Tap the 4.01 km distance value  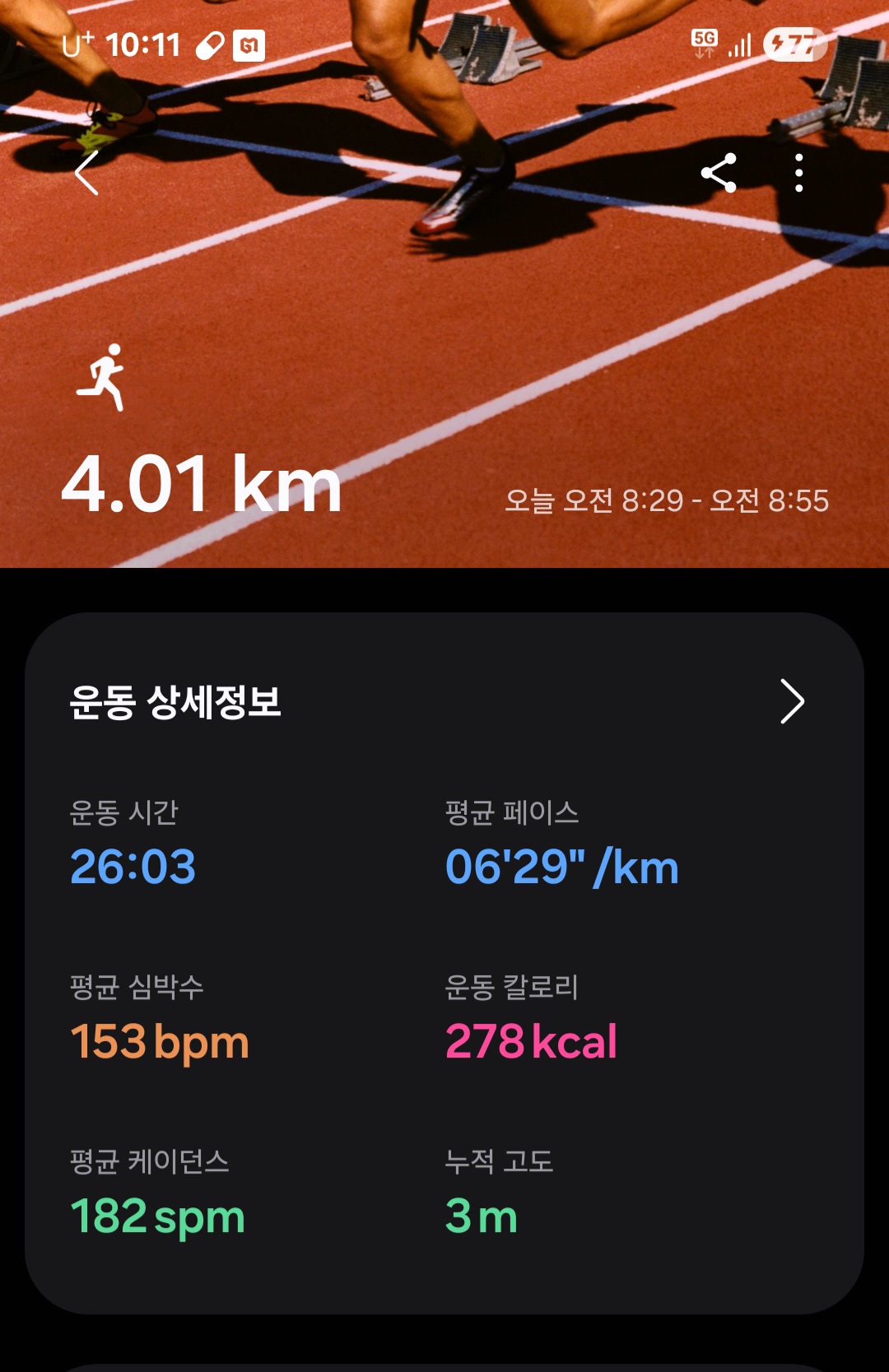coord(202,487)
